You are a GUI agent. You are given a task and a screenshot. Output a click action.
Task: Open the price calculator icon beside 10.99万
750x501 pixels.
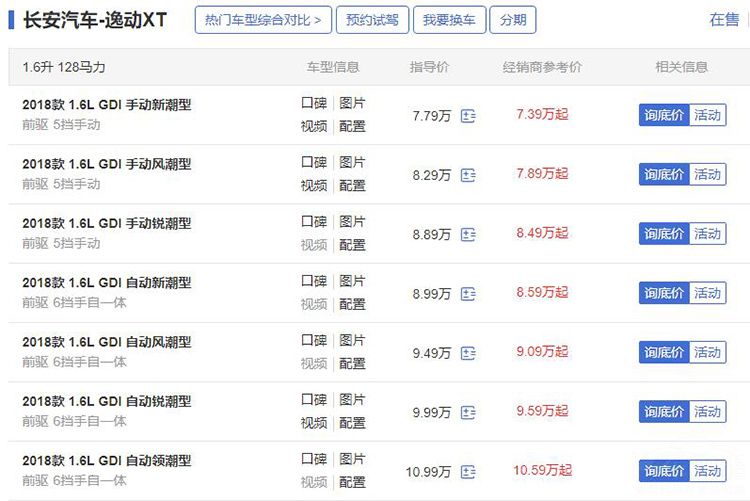pos(468,471)
